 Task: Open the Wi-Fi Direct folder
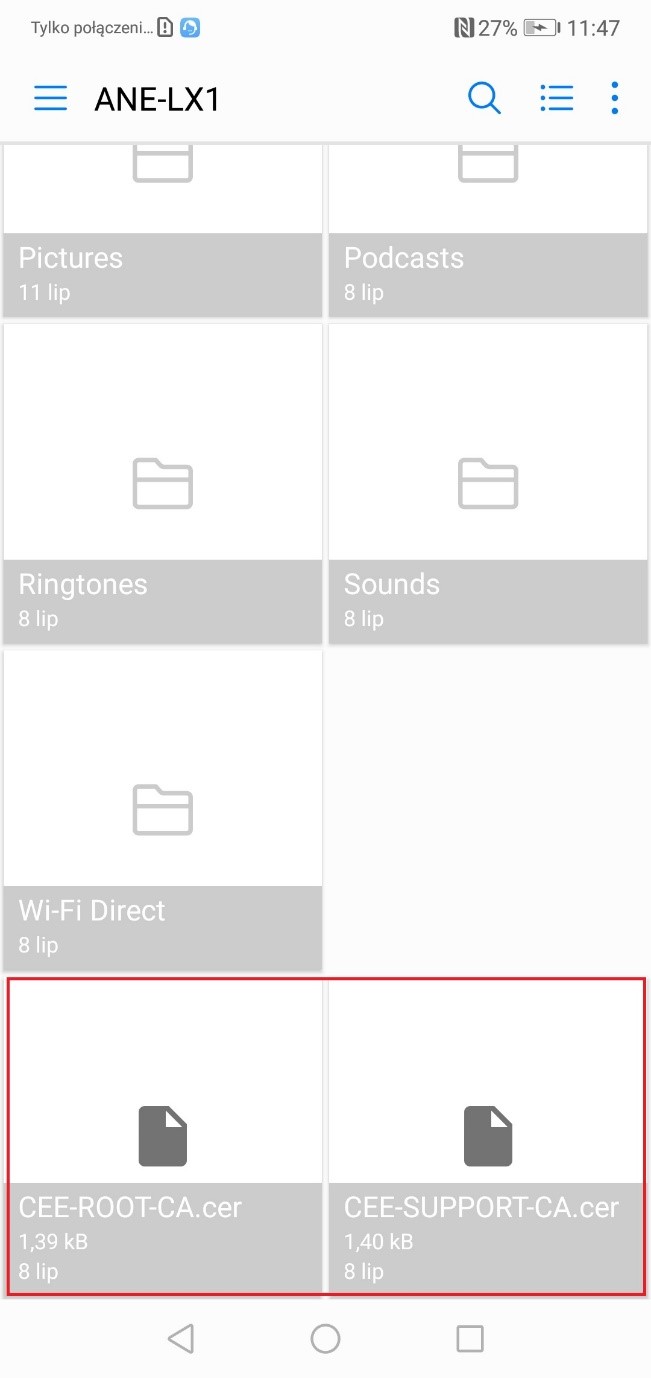point(163,810)
